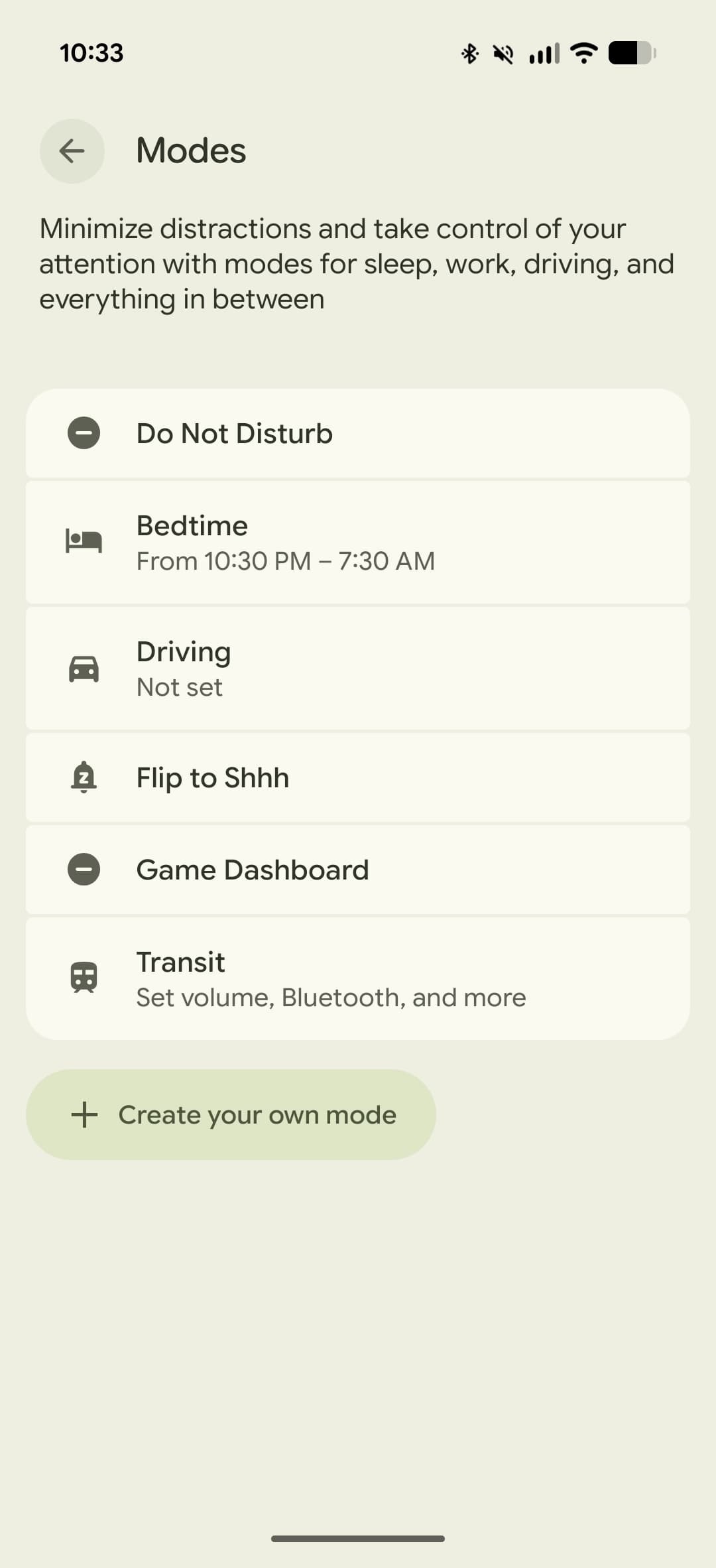Tap the bed icon for Bedtime mode
Image resolution: width=716 pixels, height=1568 pixels.
coord(84,541)
